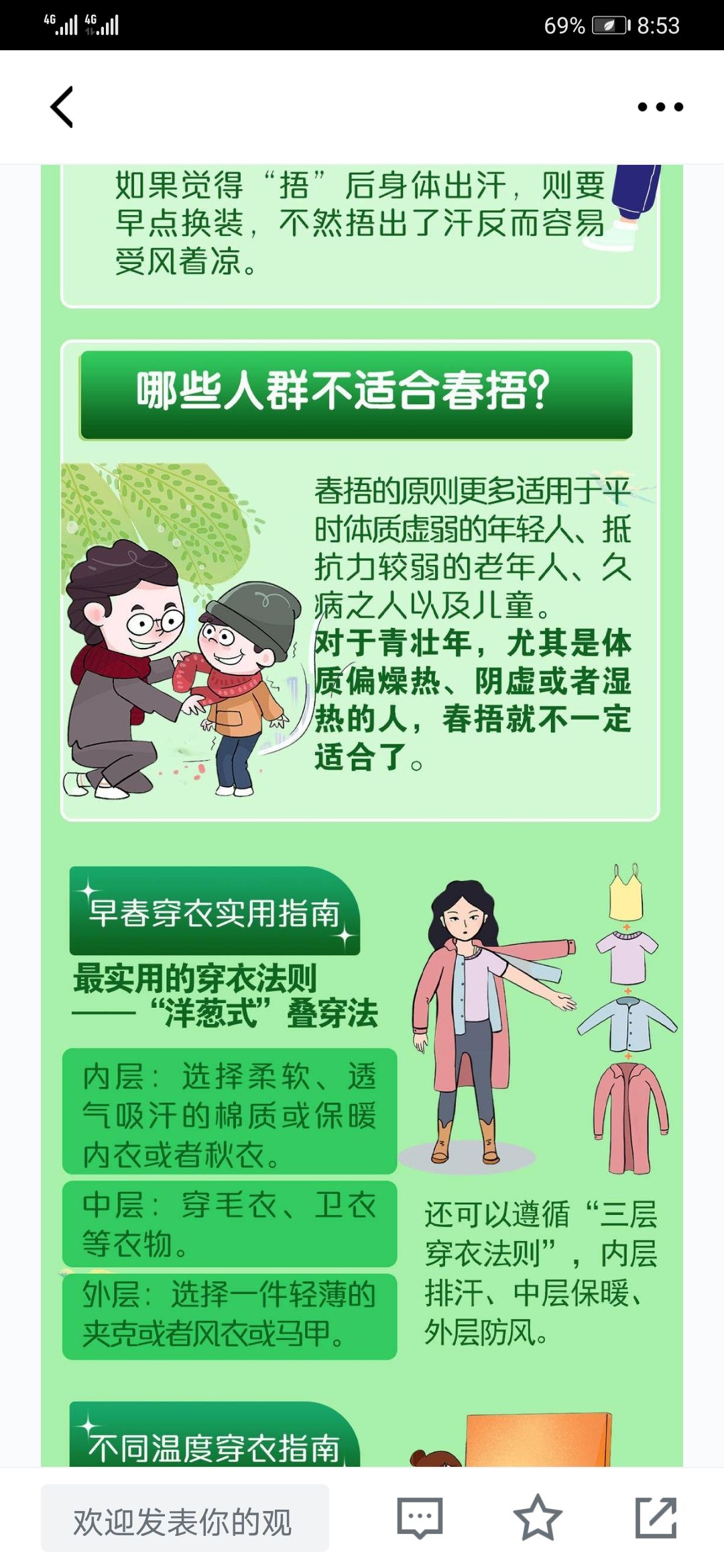The width and height of the screenshot is (724, 1568).
Task: Share the article via share icon
Action: point(656,1517)
